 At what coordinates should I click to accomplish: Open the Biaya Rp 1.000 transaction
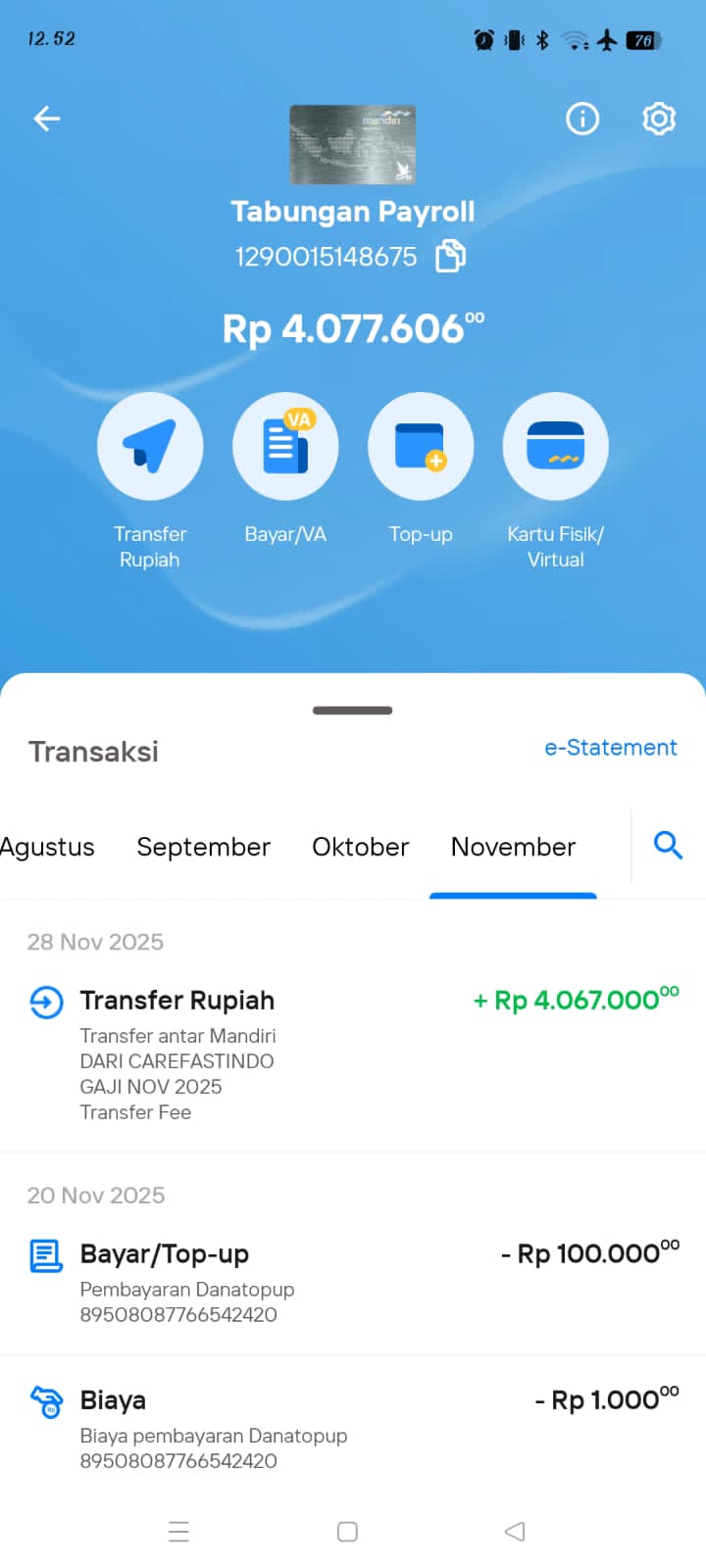coord(353,1428)
